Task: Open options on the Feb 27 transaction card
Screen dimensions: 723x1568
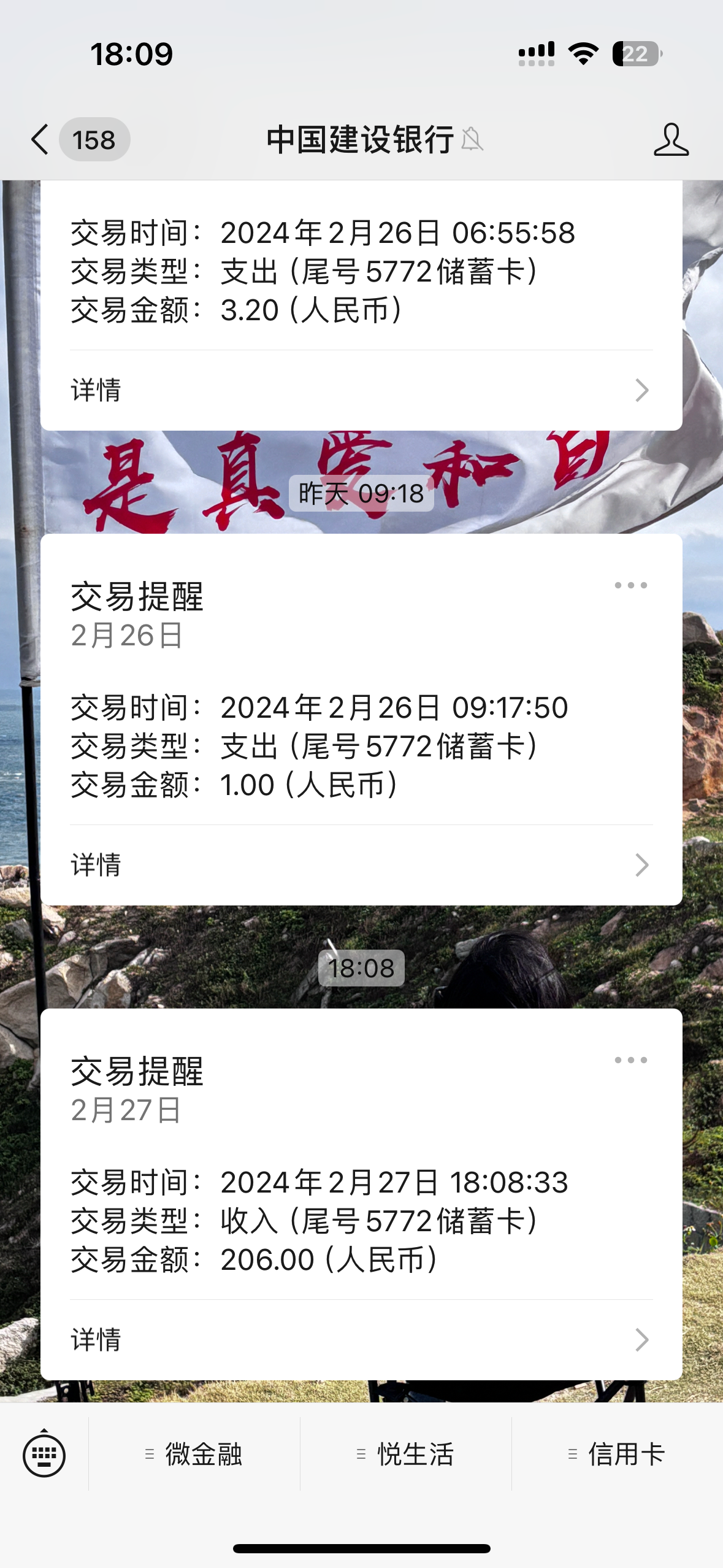Action: 630,1060
